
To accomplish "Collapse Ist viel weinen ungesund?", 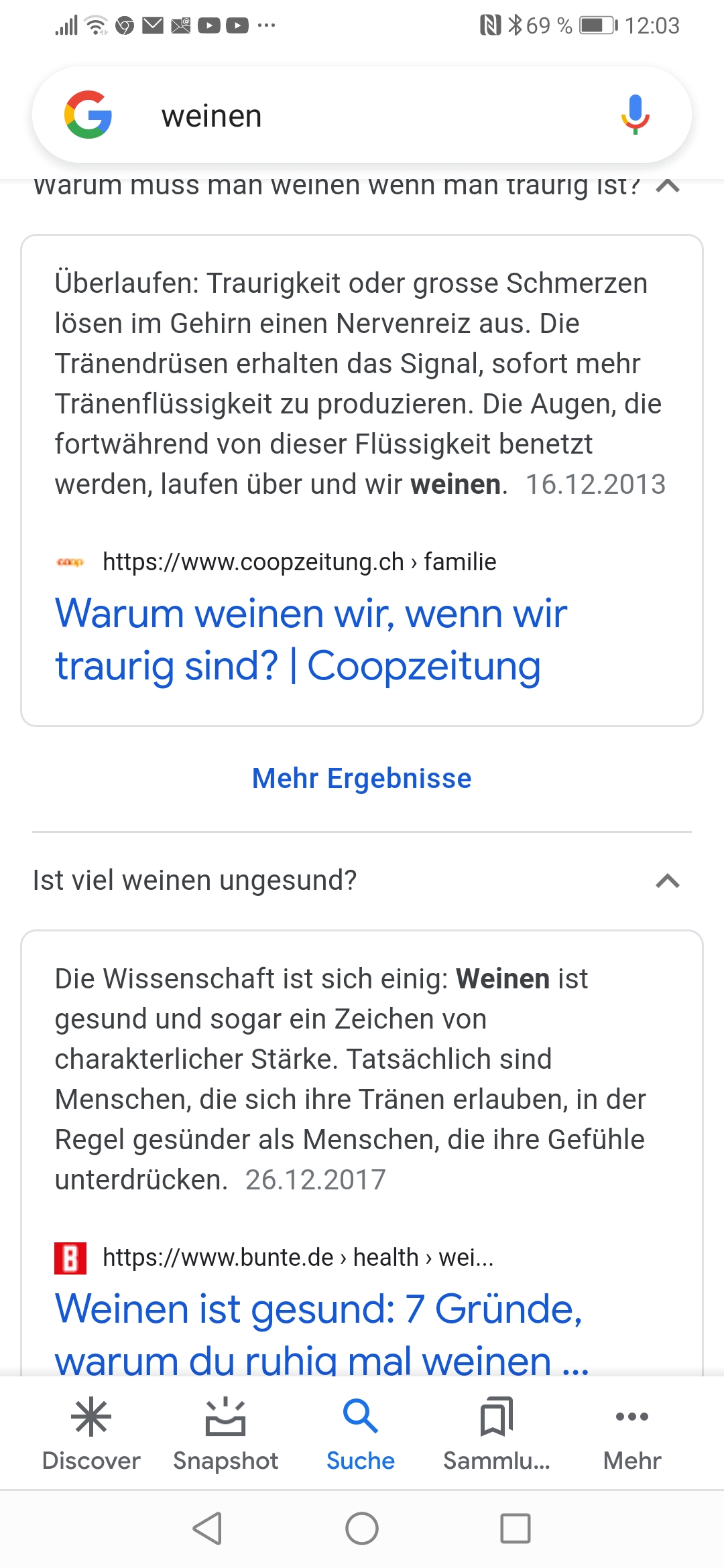I will click(667, 880).
